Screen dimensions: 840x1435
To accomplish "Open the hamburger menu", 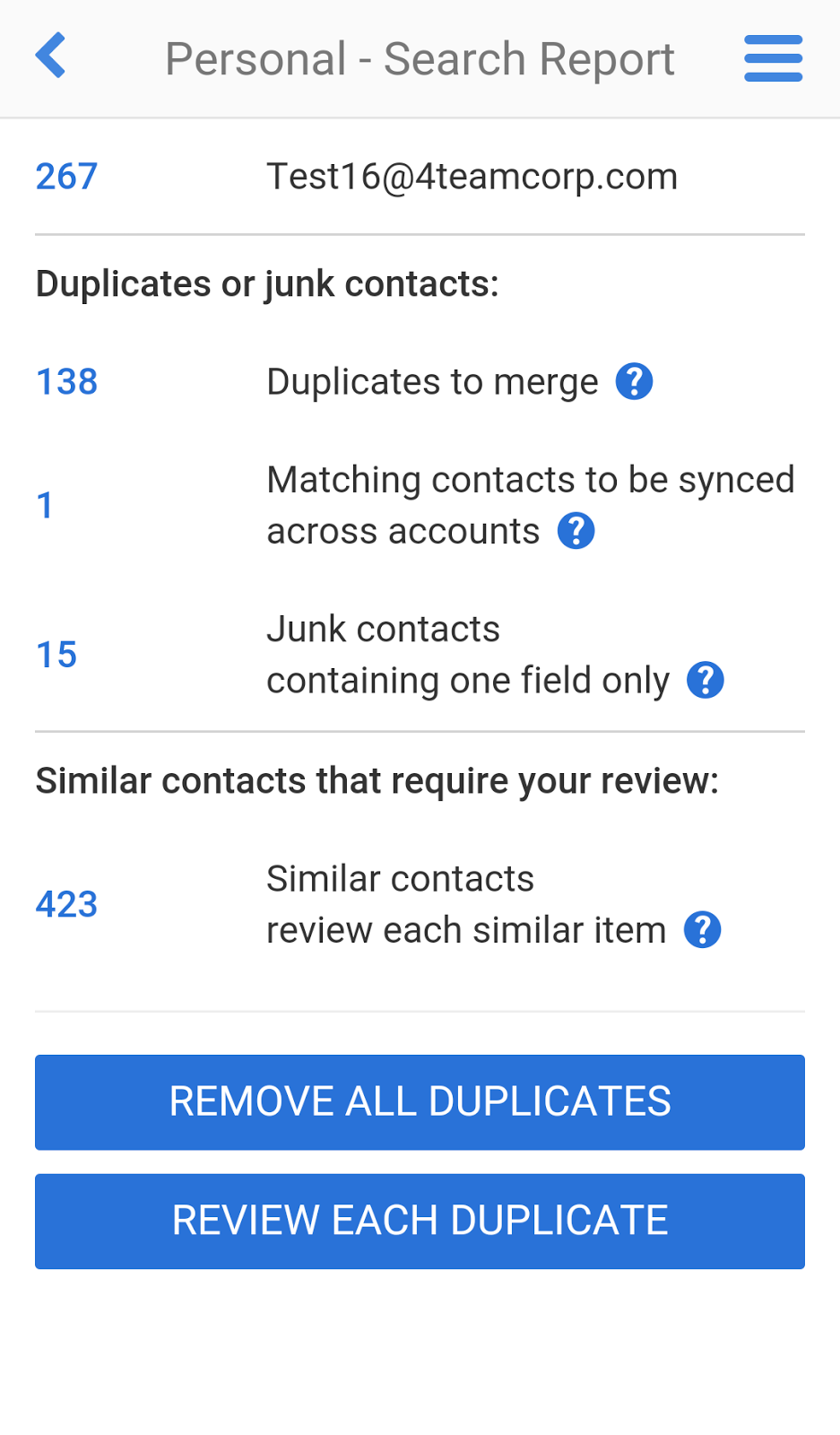I will pos(773,59).
